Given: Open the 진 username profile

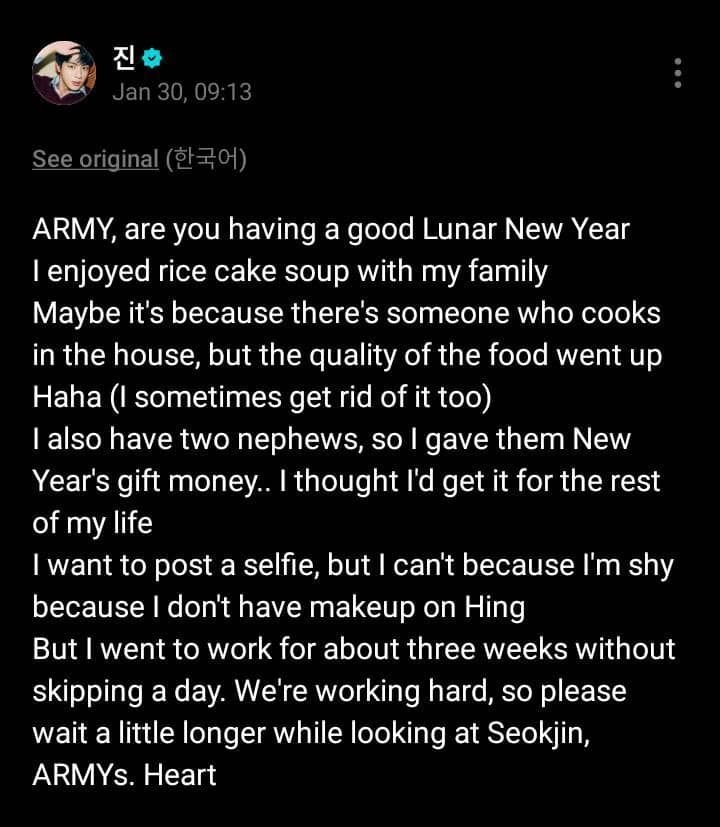Looking at the screenshot, I should pos(125,58).
